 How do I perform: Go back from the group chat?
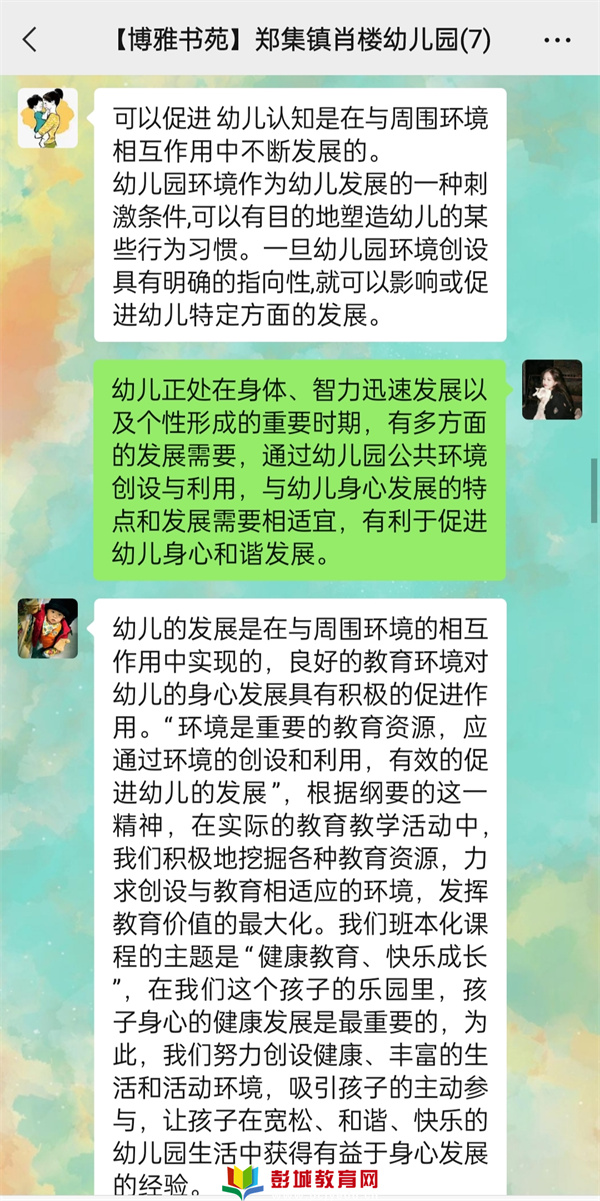point(30,40)
